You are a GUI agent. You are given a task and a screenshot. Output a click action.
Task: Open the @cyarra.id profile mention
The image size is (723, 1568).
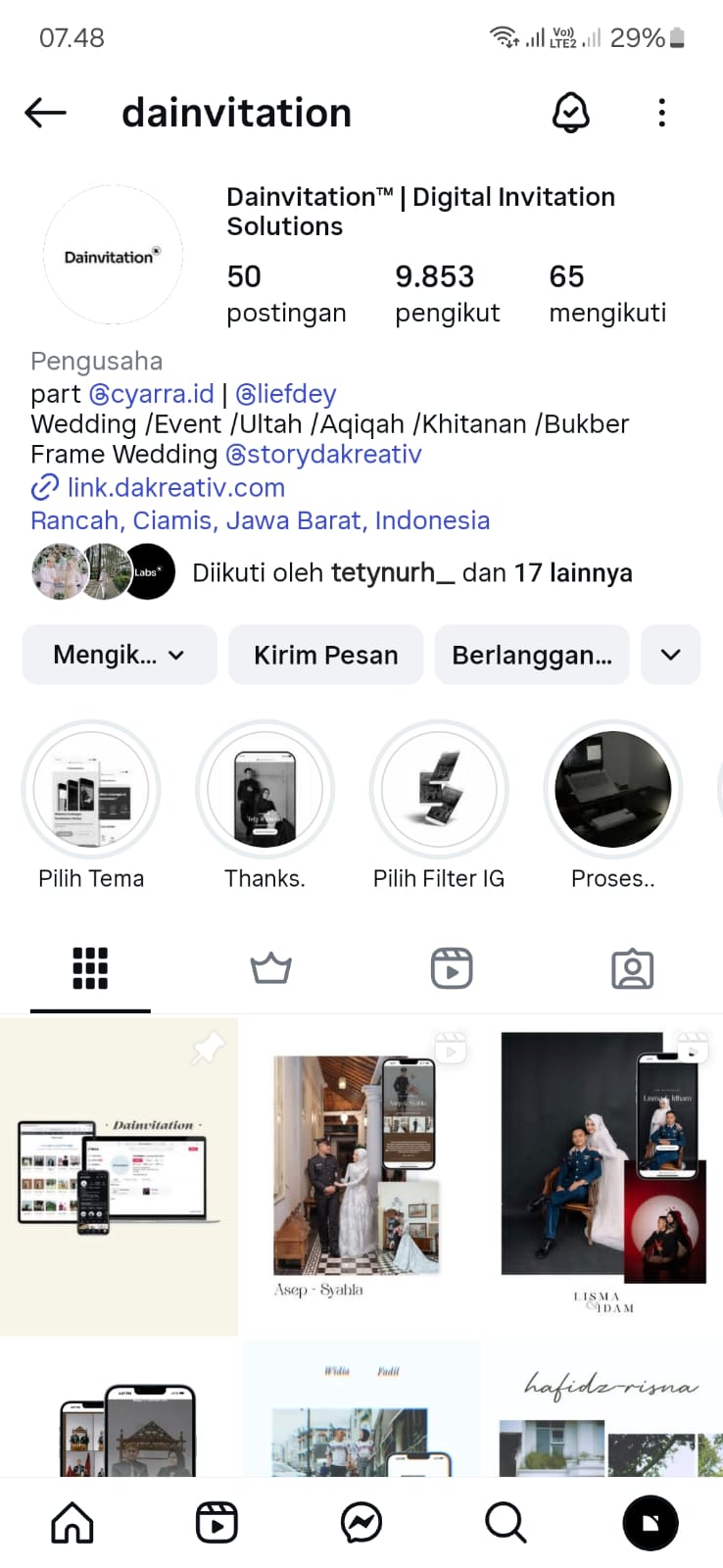(152, 394)
